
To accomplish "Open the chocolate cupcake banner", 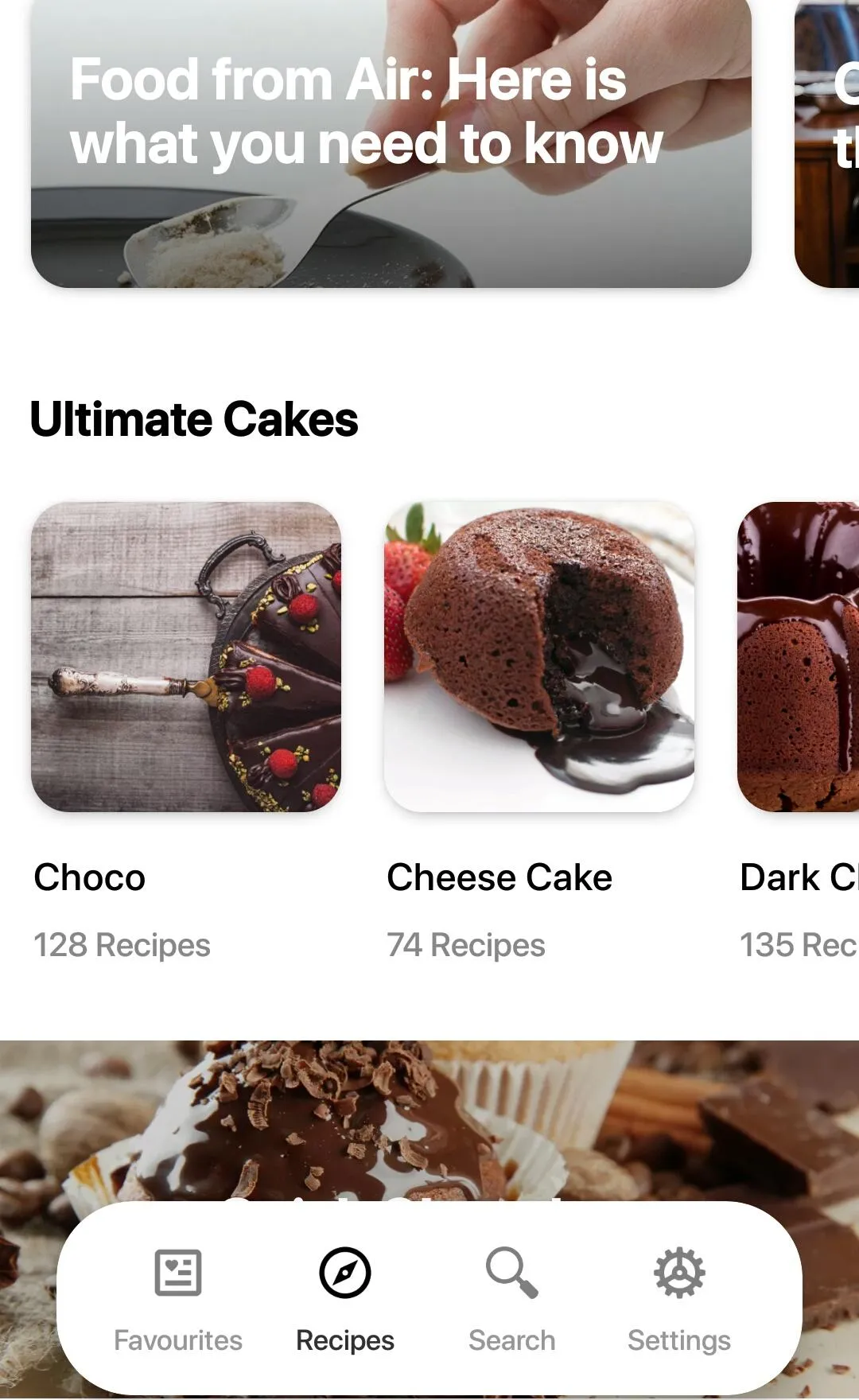I will (429, 1122).
